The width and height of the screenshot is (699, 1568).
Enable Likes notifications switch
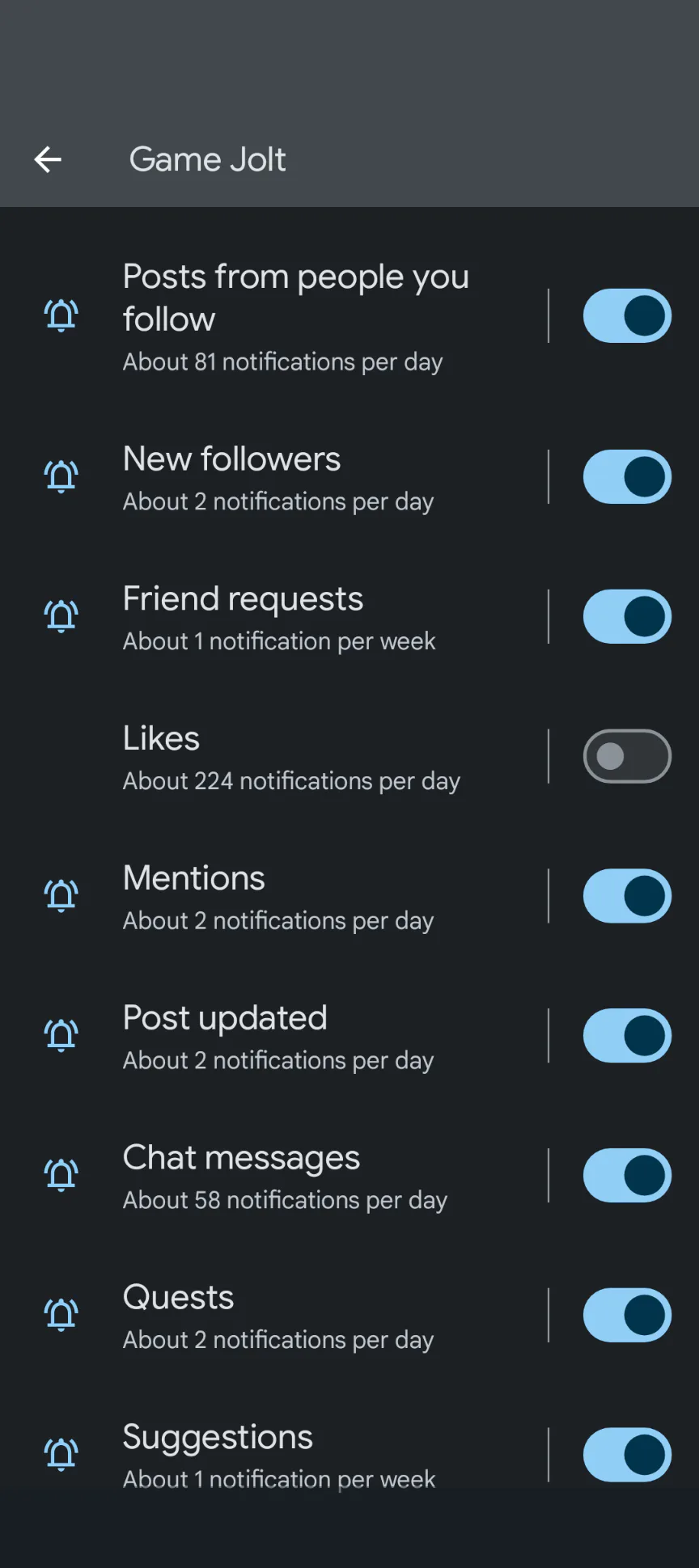pos(627,756)
